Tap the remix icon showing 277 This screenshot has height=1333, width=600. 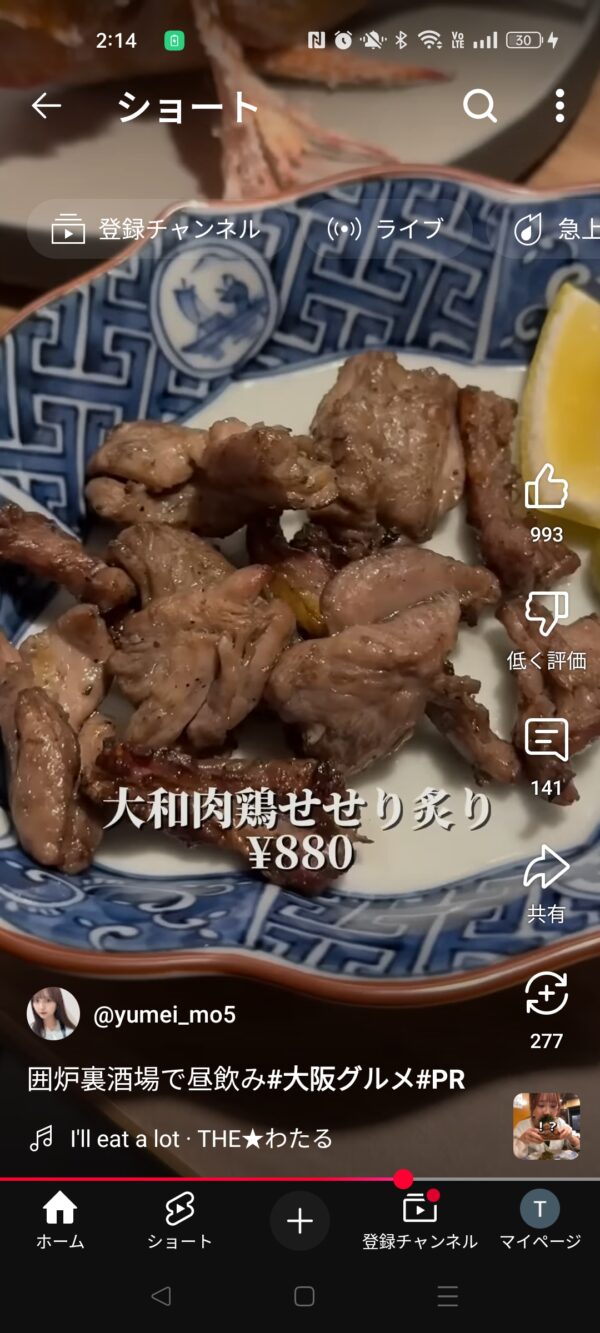[546, 996]
